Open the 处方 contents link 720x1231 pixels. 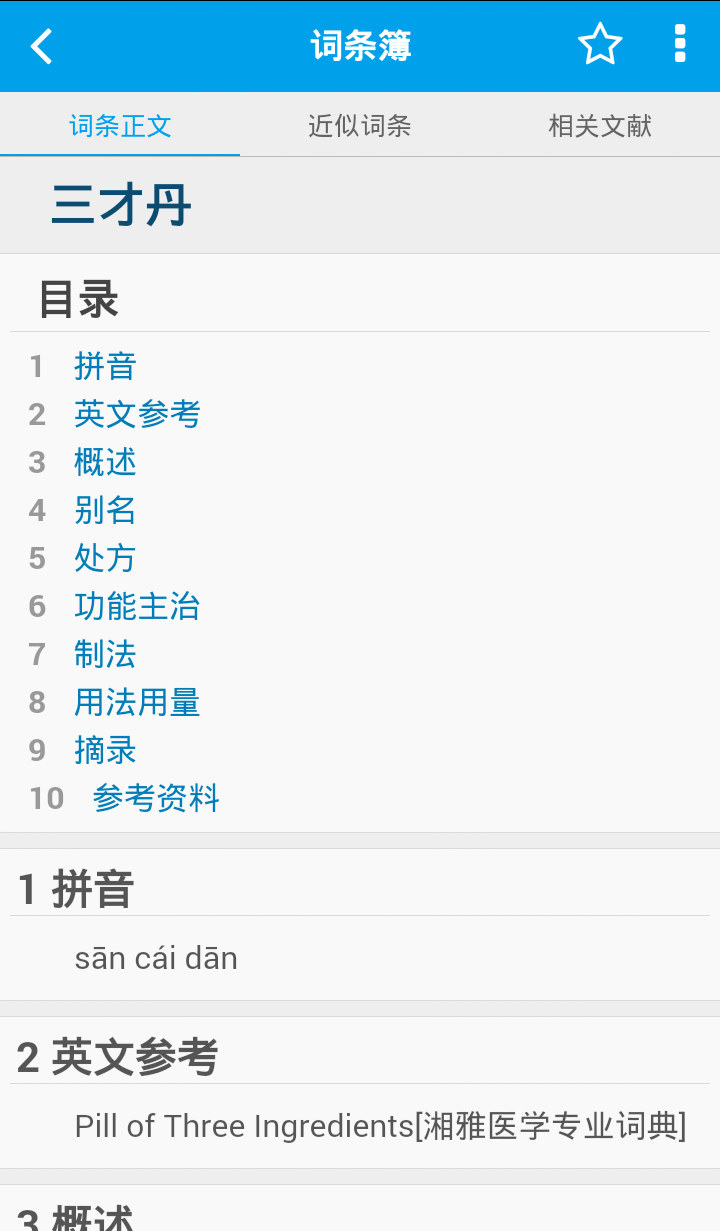(105, 559)
